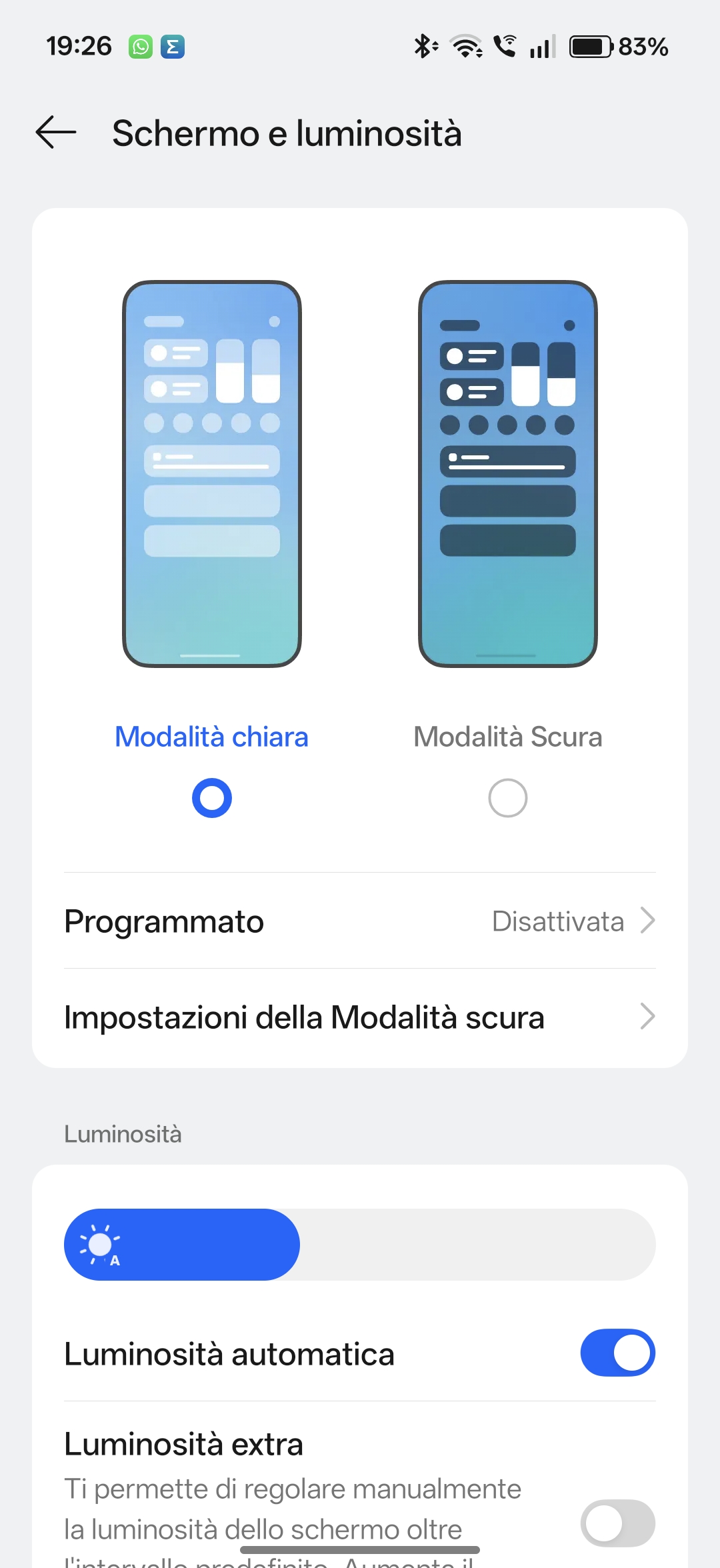Enable the Luminosità extra switch
This screenshot has width=720, height=1568.
617,1523
